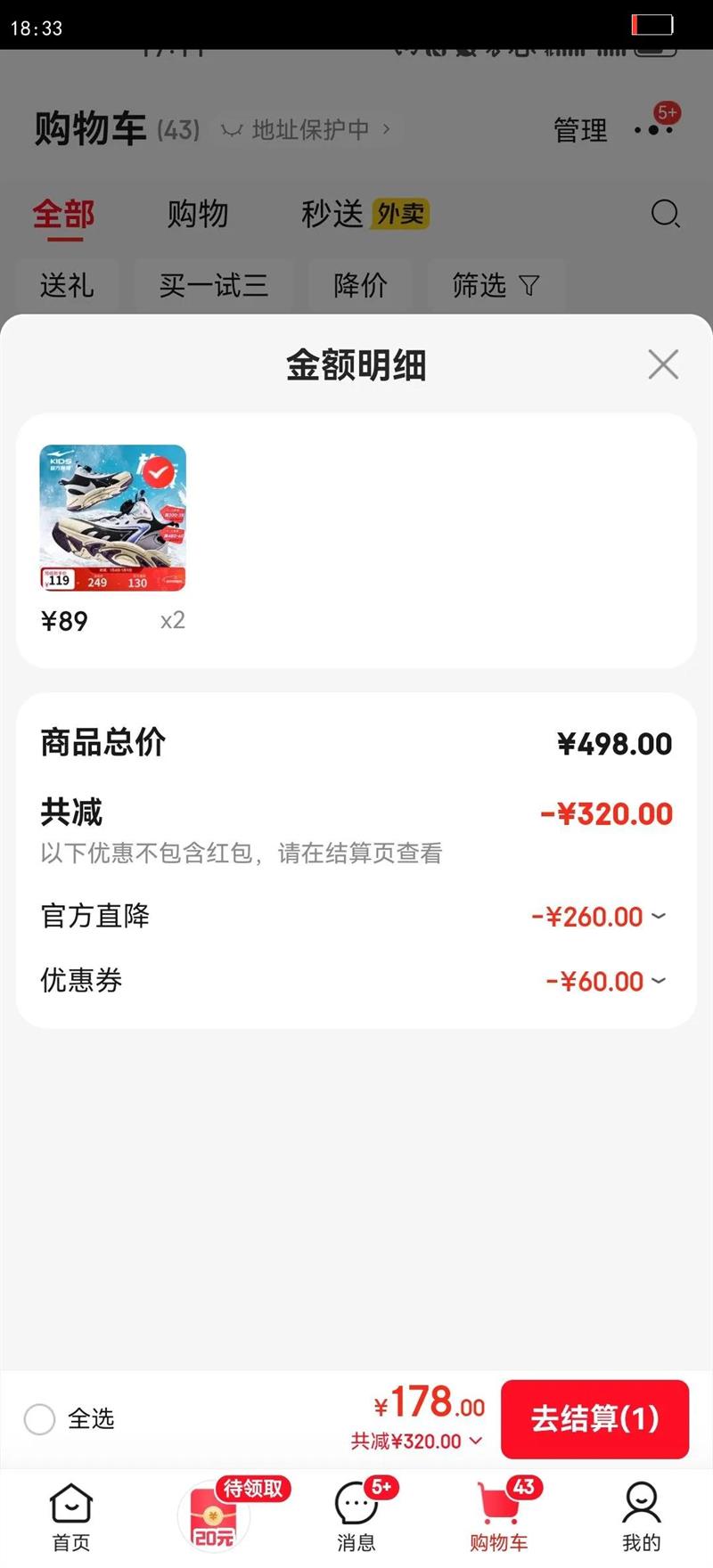Expand the 优惠券 discount details

point(606,981)
